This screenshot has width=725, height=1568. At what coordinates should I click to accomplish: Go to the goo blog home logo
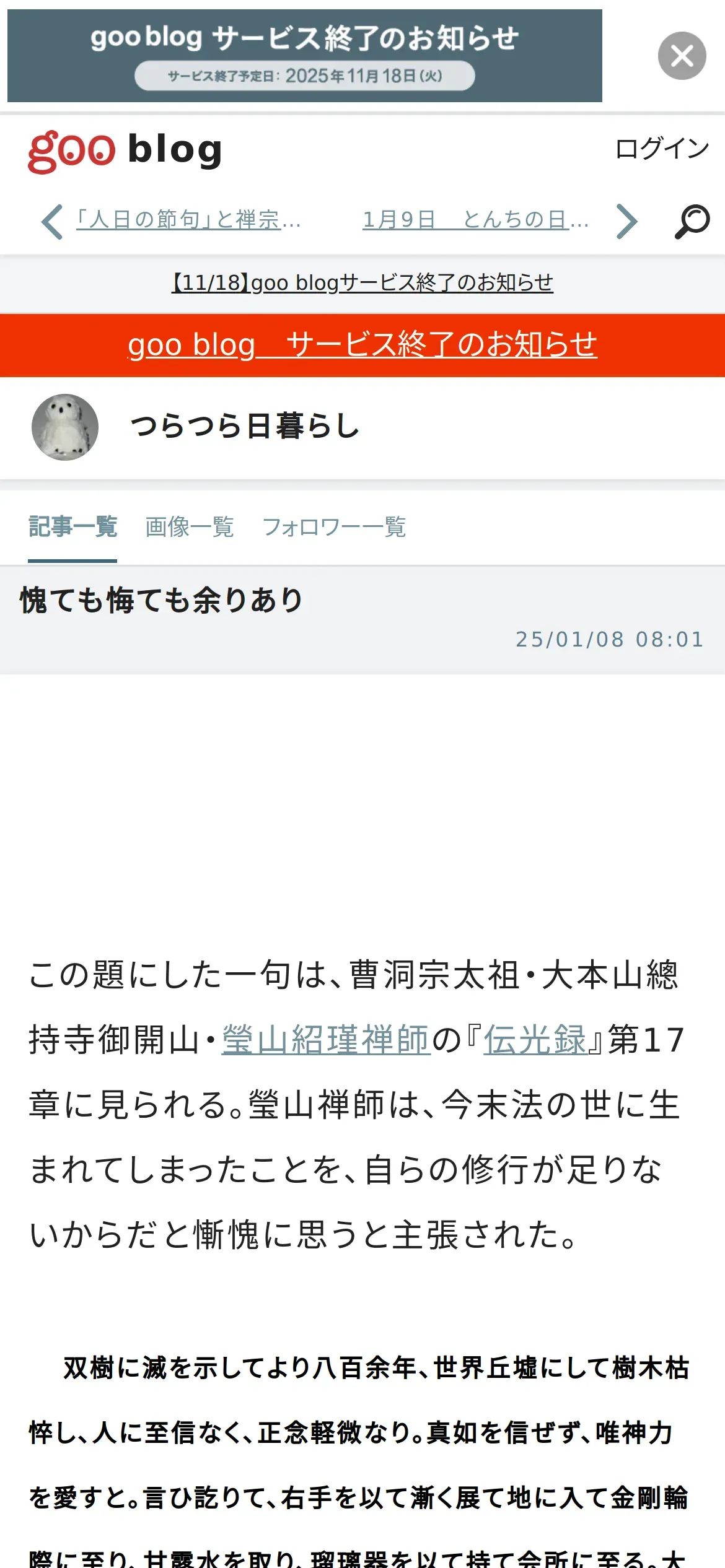[x=125, y=150]
